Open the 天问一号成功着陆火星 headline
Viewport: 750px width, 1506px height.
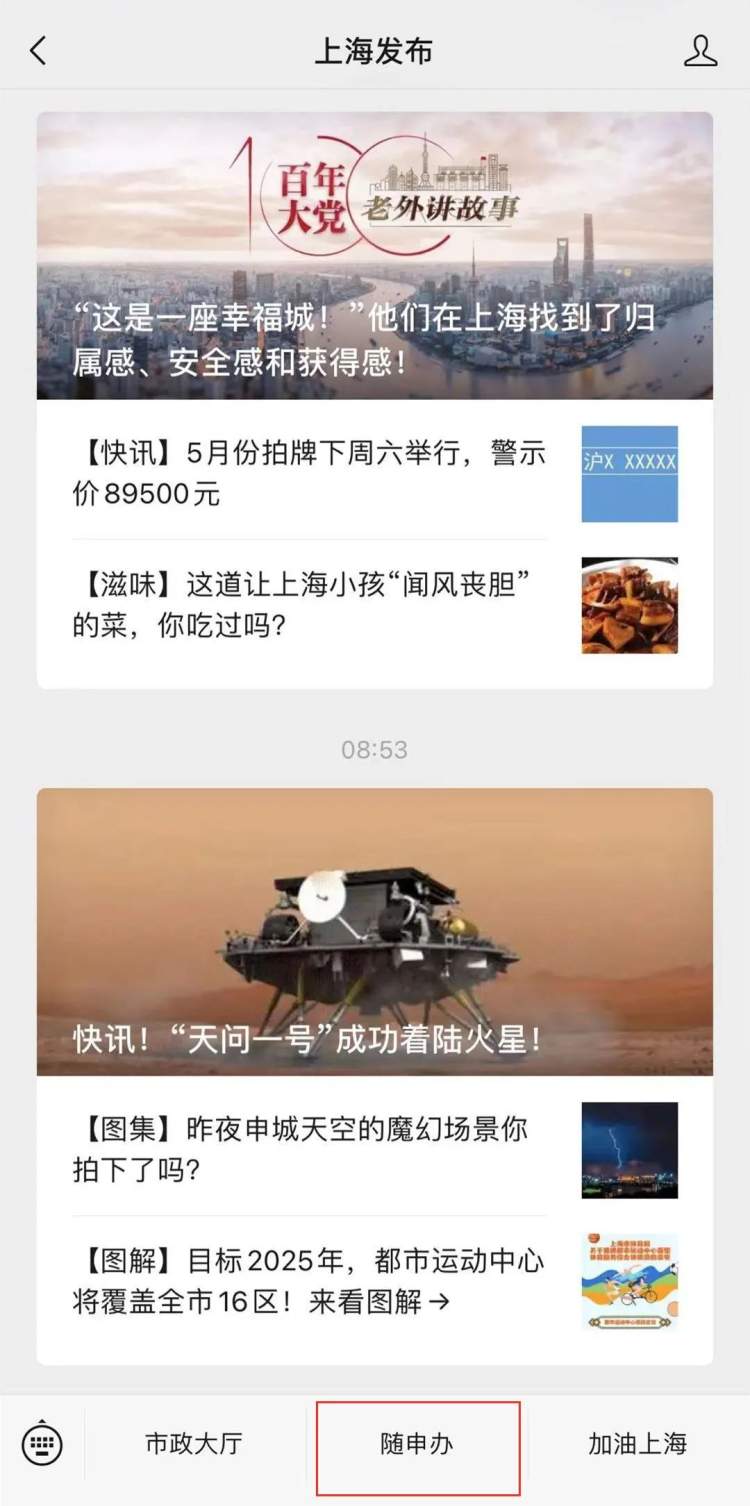click(x=375, y=932)
